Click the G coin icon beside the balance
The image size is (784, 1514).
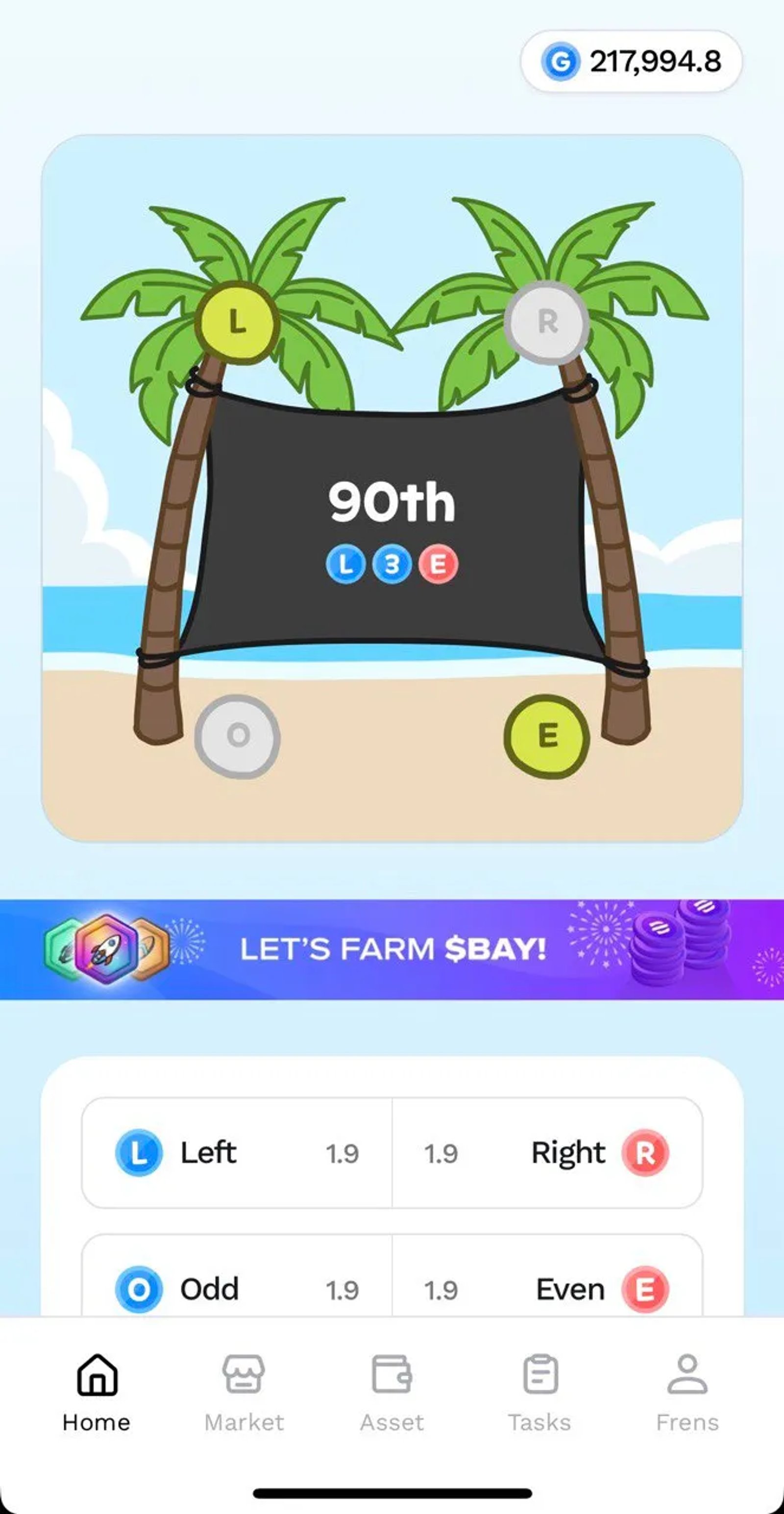(563, 61)
